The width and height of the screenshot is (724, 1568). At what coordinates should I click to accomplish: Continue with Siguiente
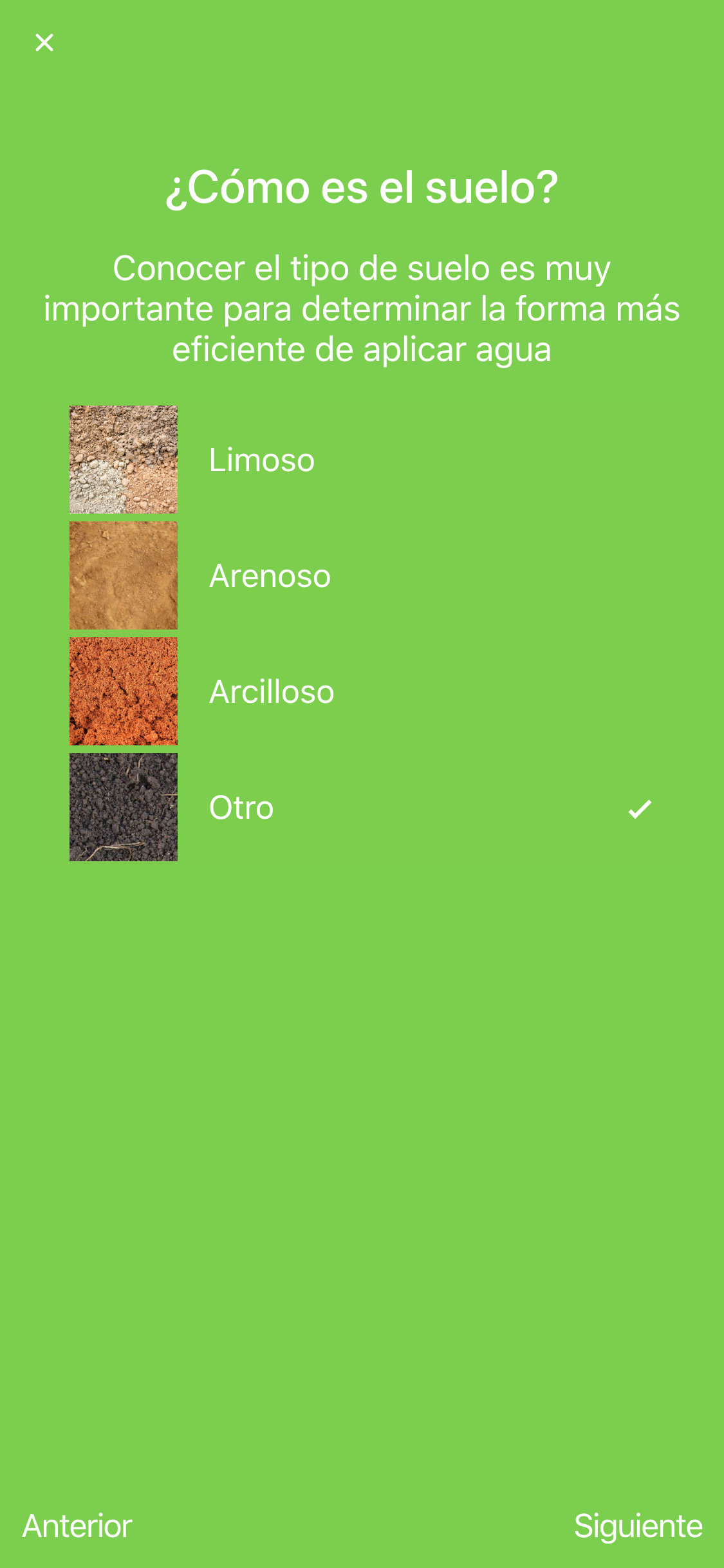point(638,1526)
